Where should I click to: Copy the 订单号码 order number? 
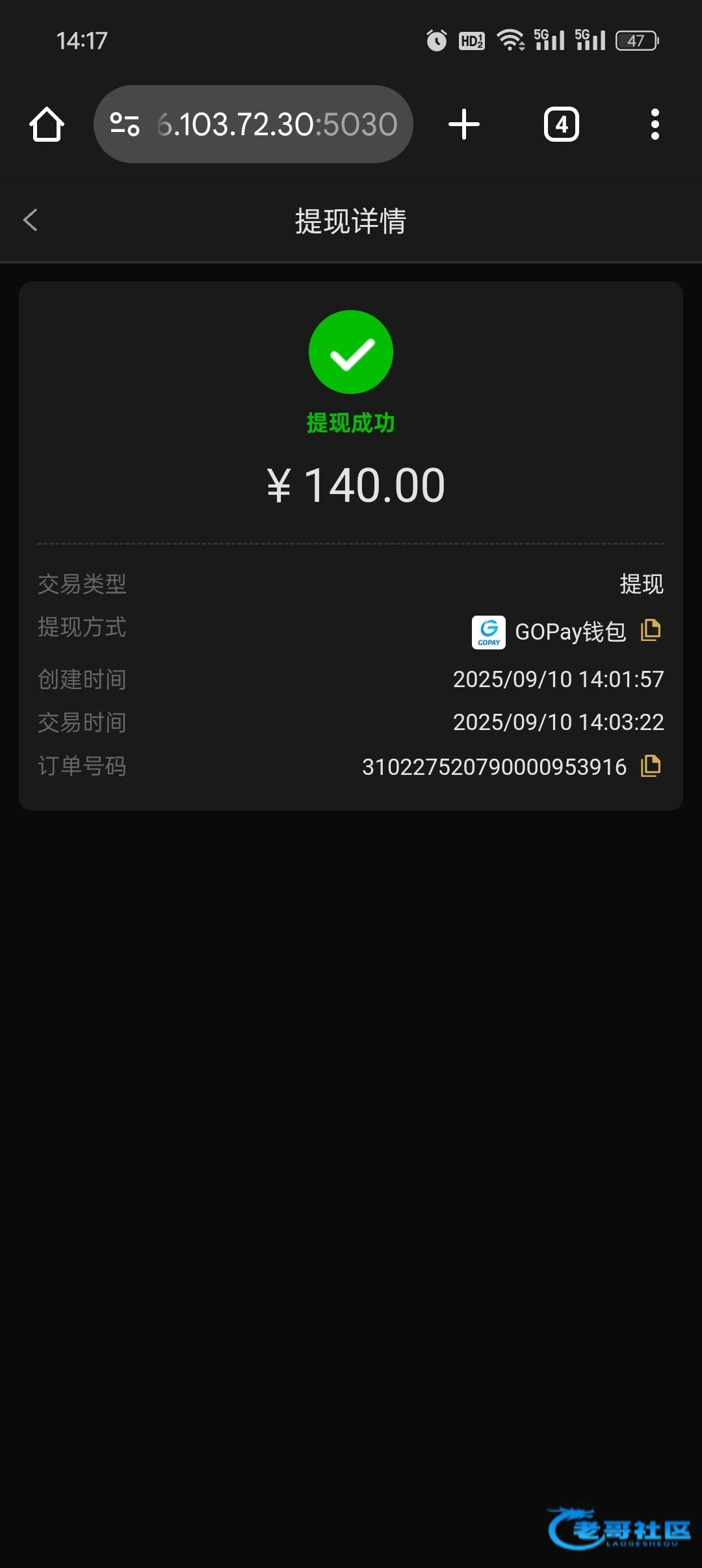coord(651,766)
